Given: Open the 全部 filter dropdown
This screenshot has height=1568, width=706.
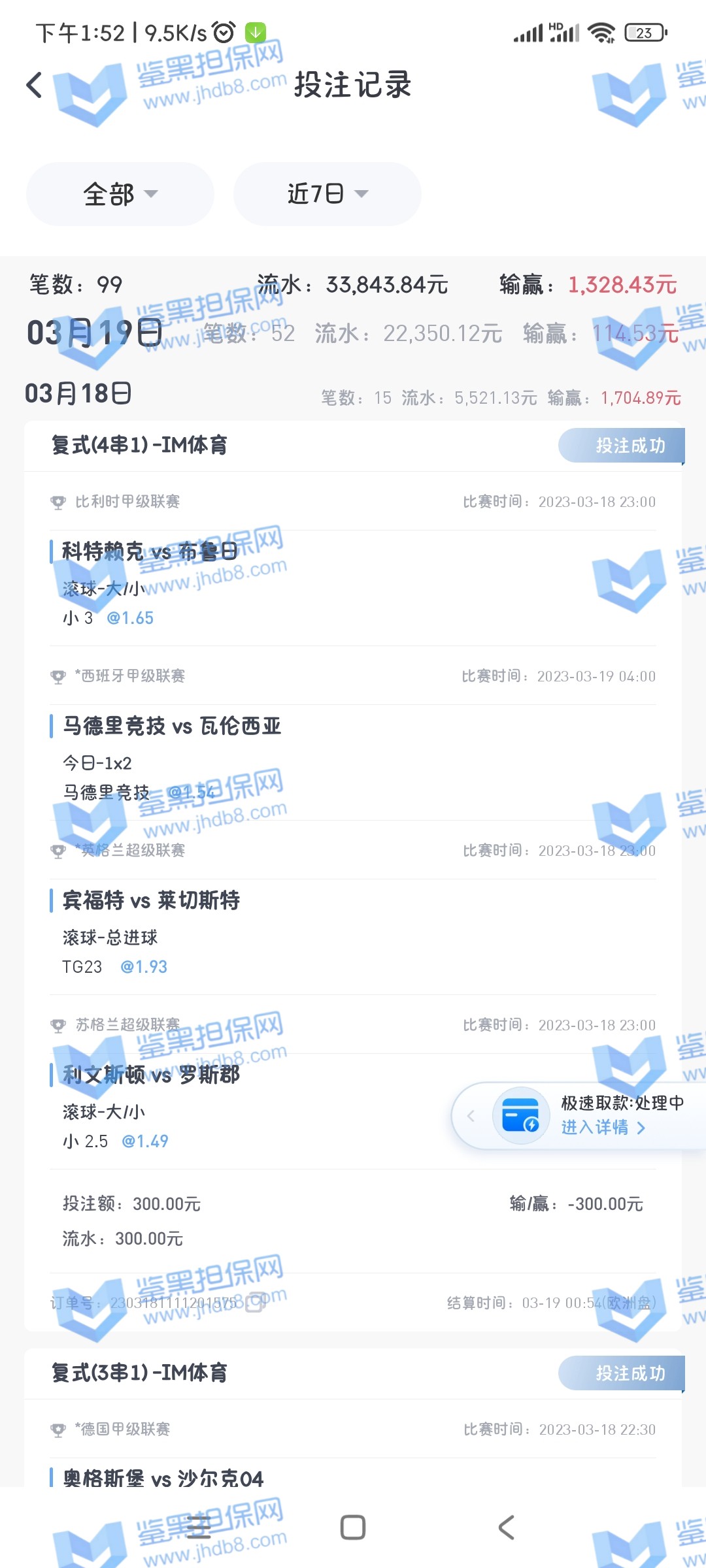Looking at the screenshot, I should coord(120,194).
